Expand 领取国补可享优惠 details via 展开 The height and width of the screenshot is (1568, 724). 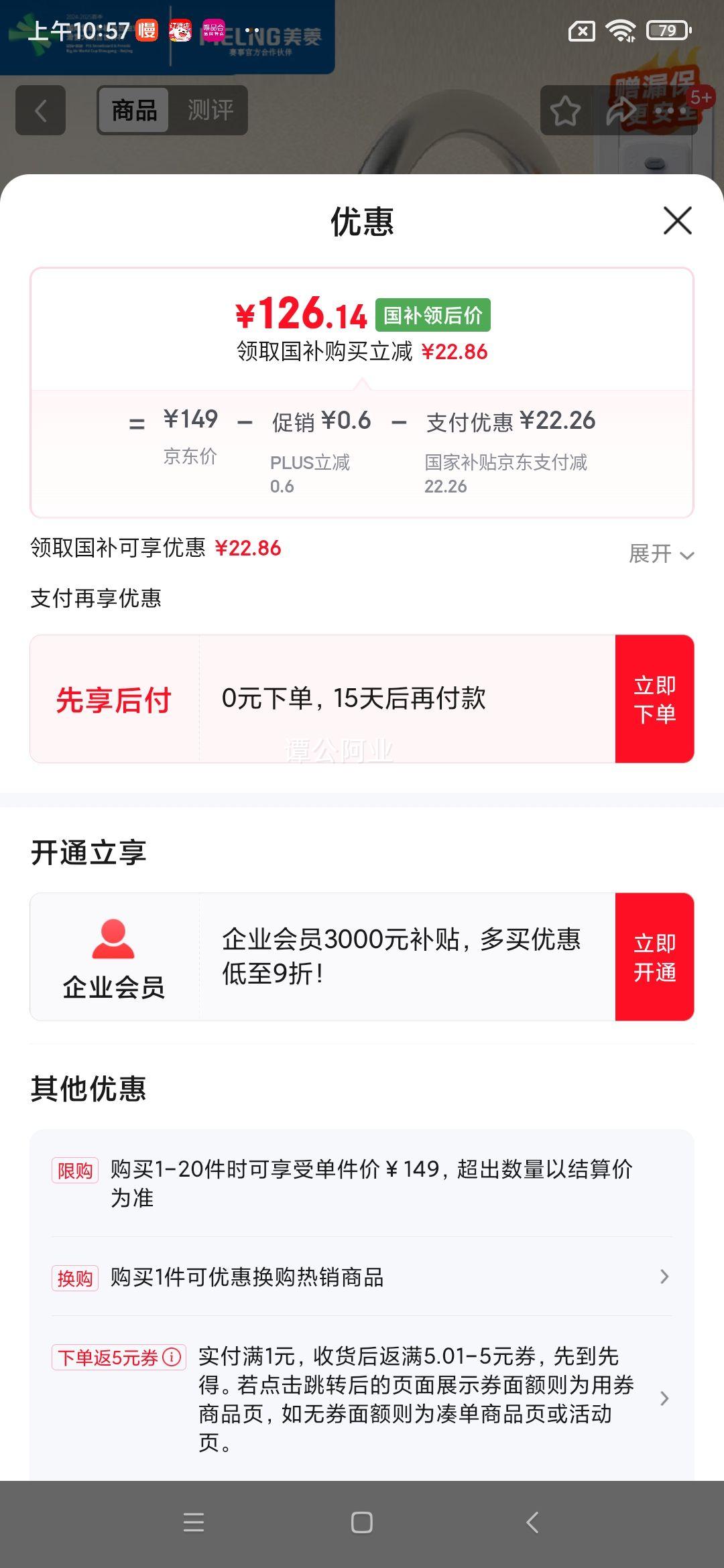pyautogui.click(x=660, y=553)
